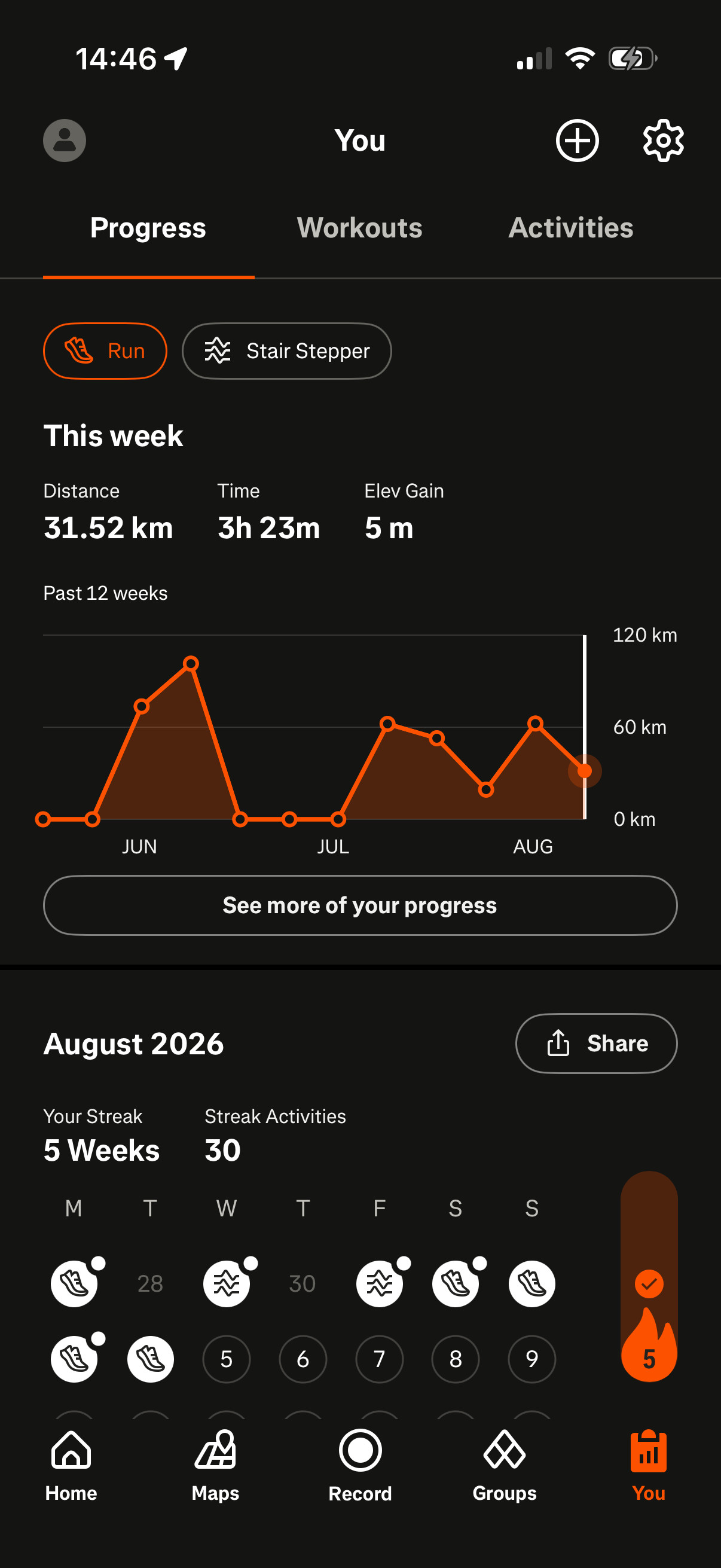Filter by Stair Stepper
This screenshot has width=721, height=1568.
point(286,351)
